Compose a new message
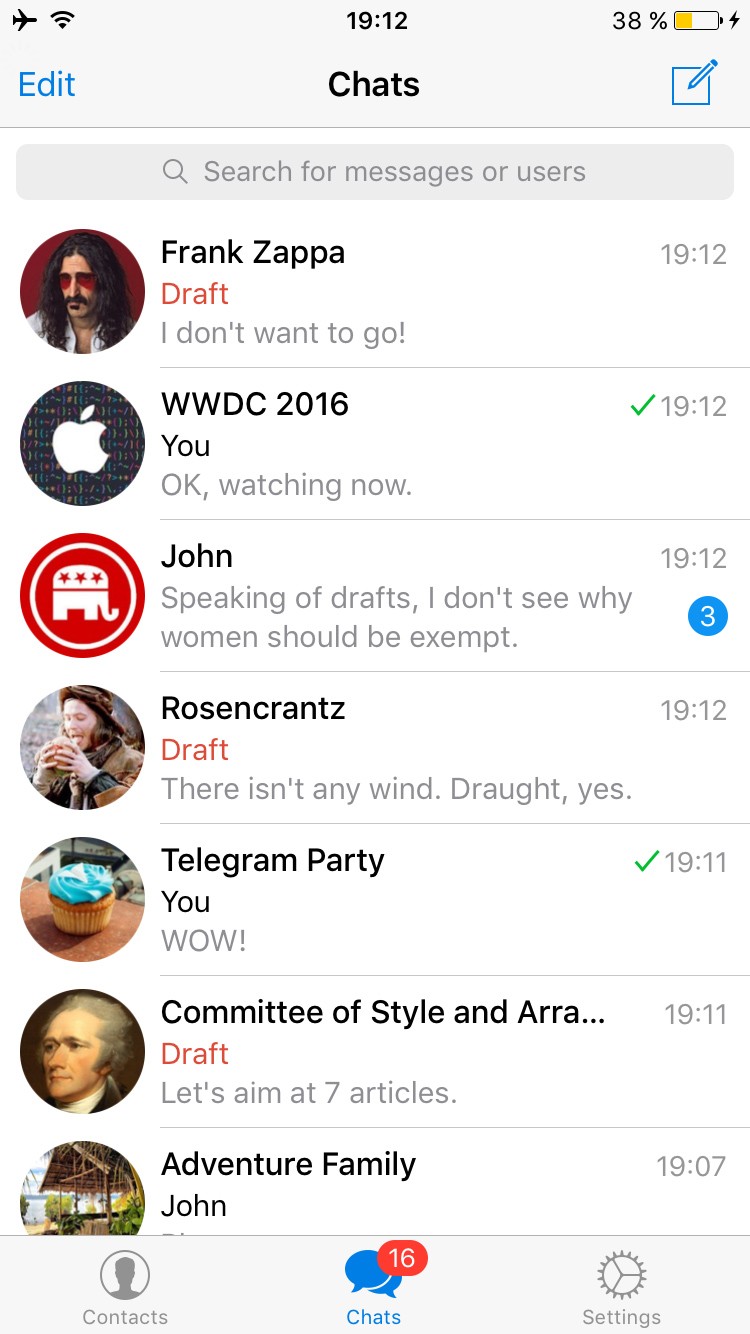Viewport: 750px width, 1334px height. (695, 83)
